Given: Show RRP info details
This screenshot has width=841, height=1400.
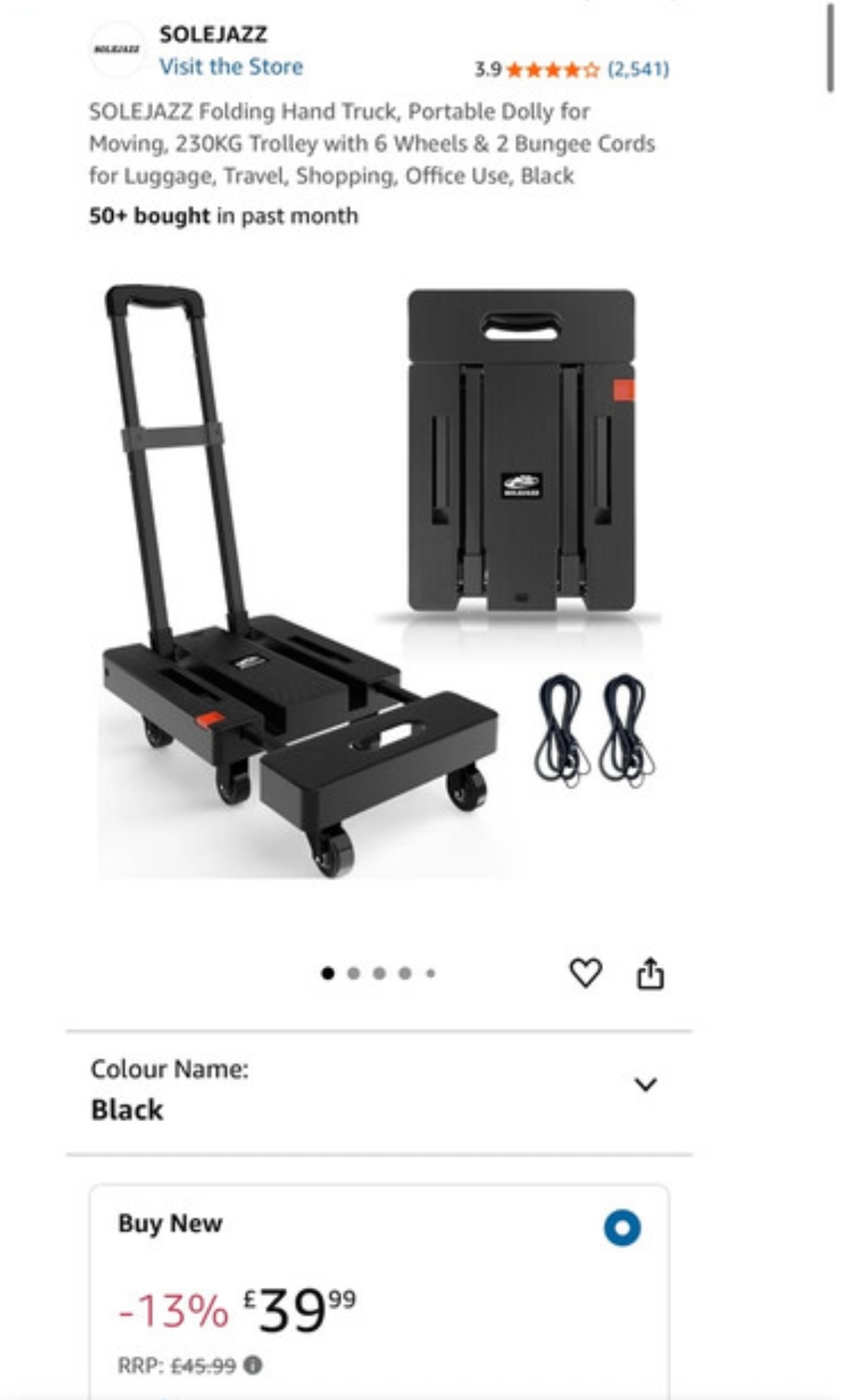Looking at the screenshot, I should [253, 1365].
